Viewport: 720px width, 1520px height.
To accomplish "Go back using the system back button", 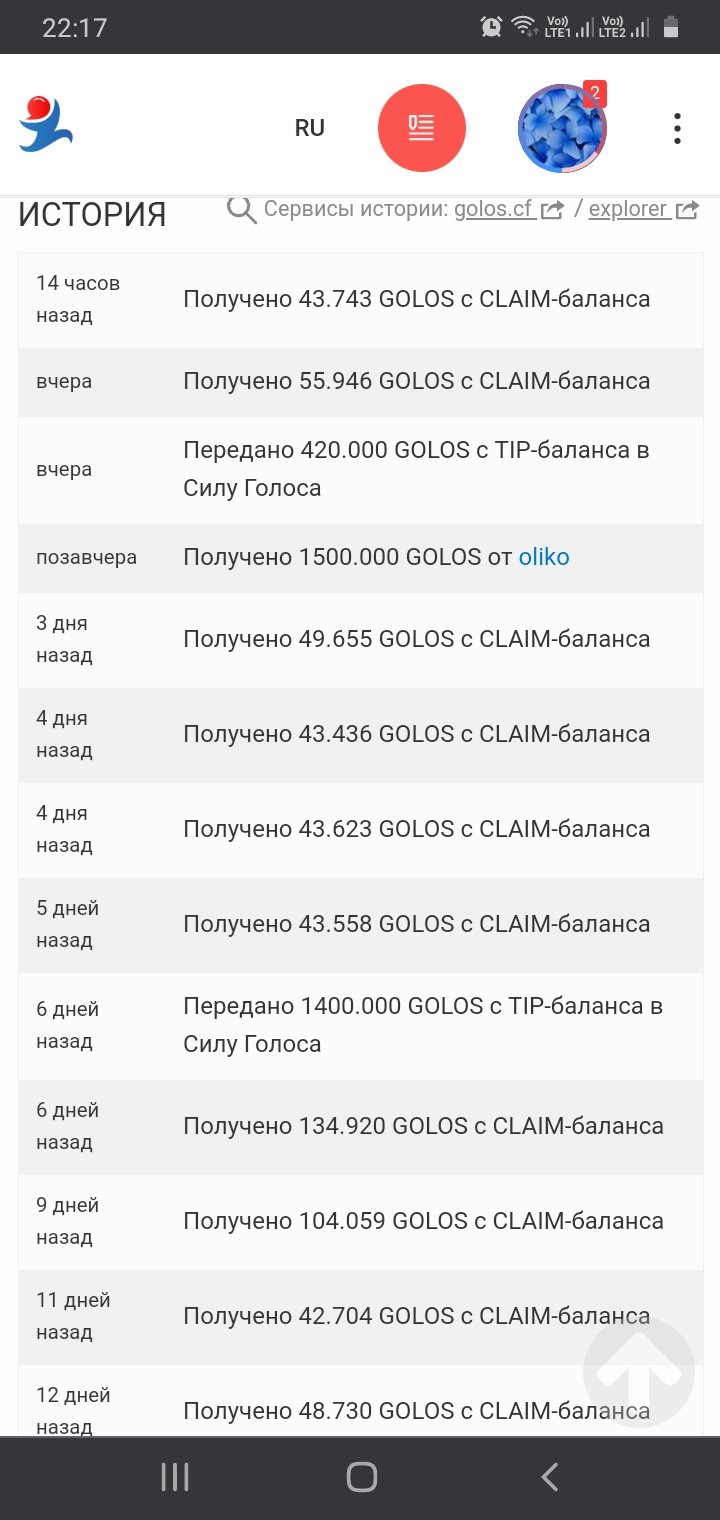I will click(549, 1477).
